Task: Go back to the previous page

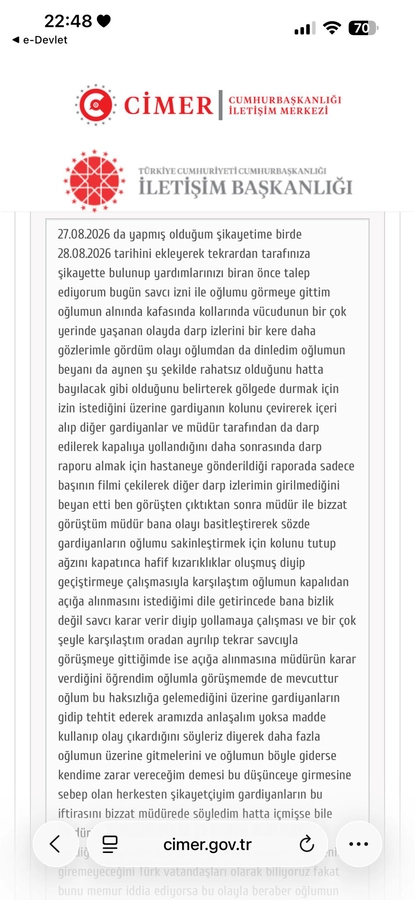Action: point(55,844)
